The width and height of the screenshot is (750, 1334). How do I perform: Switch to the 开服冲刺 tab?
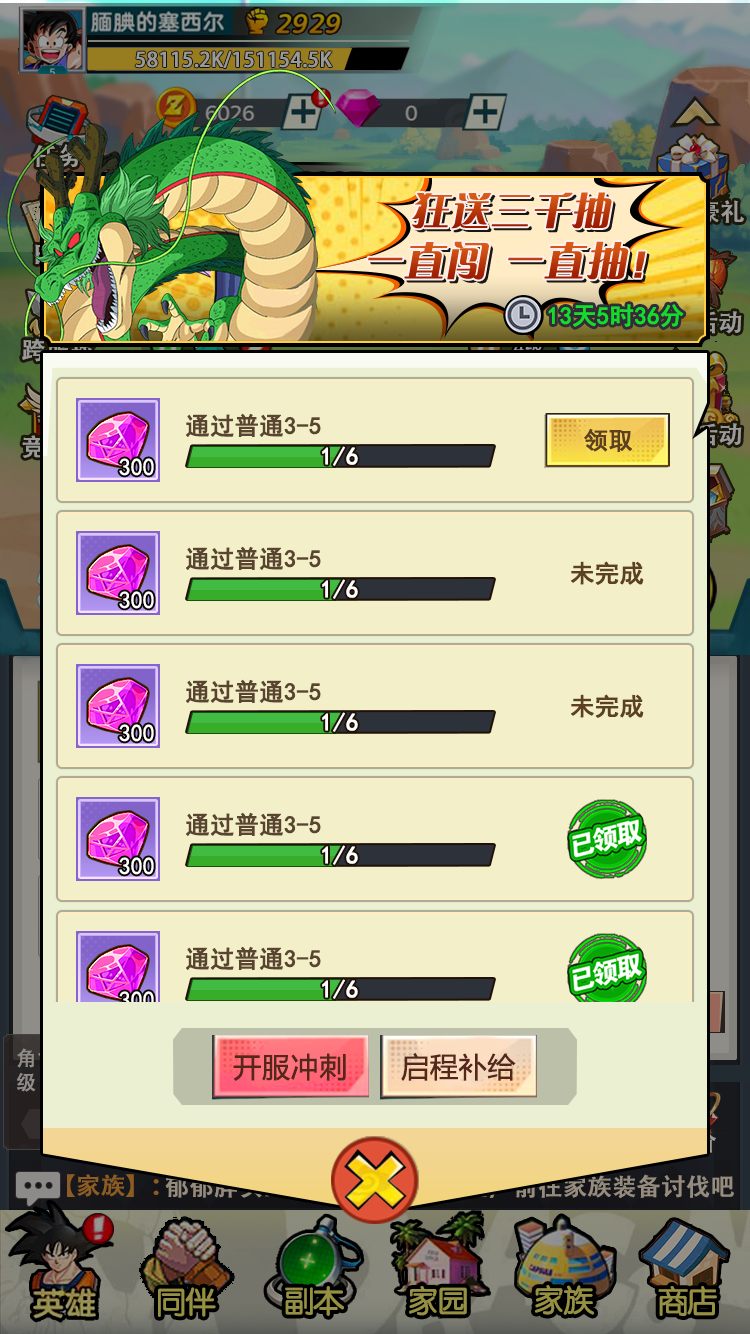(290, 1067)
